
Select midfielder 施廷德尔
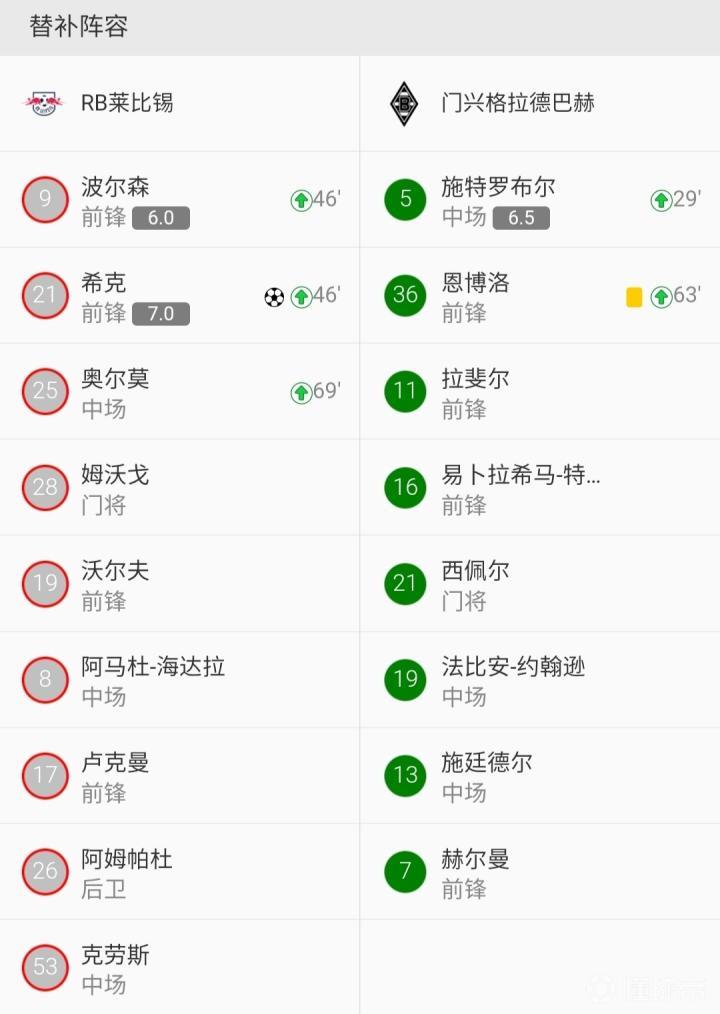[x=487, y=764]
